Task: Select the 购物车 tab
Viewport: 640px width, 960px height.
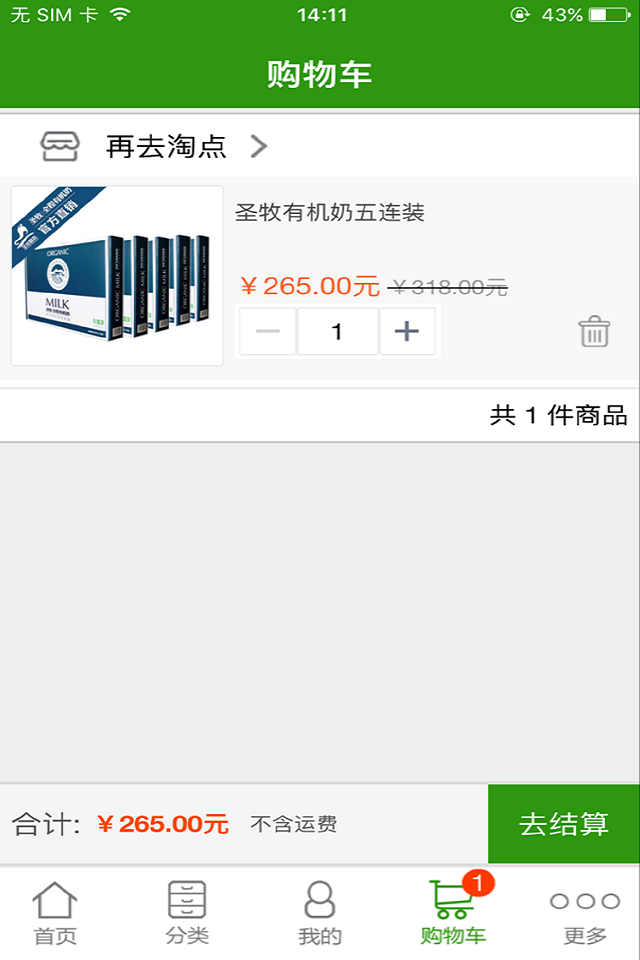Action: pyautogui.click(x=452, y=912)
